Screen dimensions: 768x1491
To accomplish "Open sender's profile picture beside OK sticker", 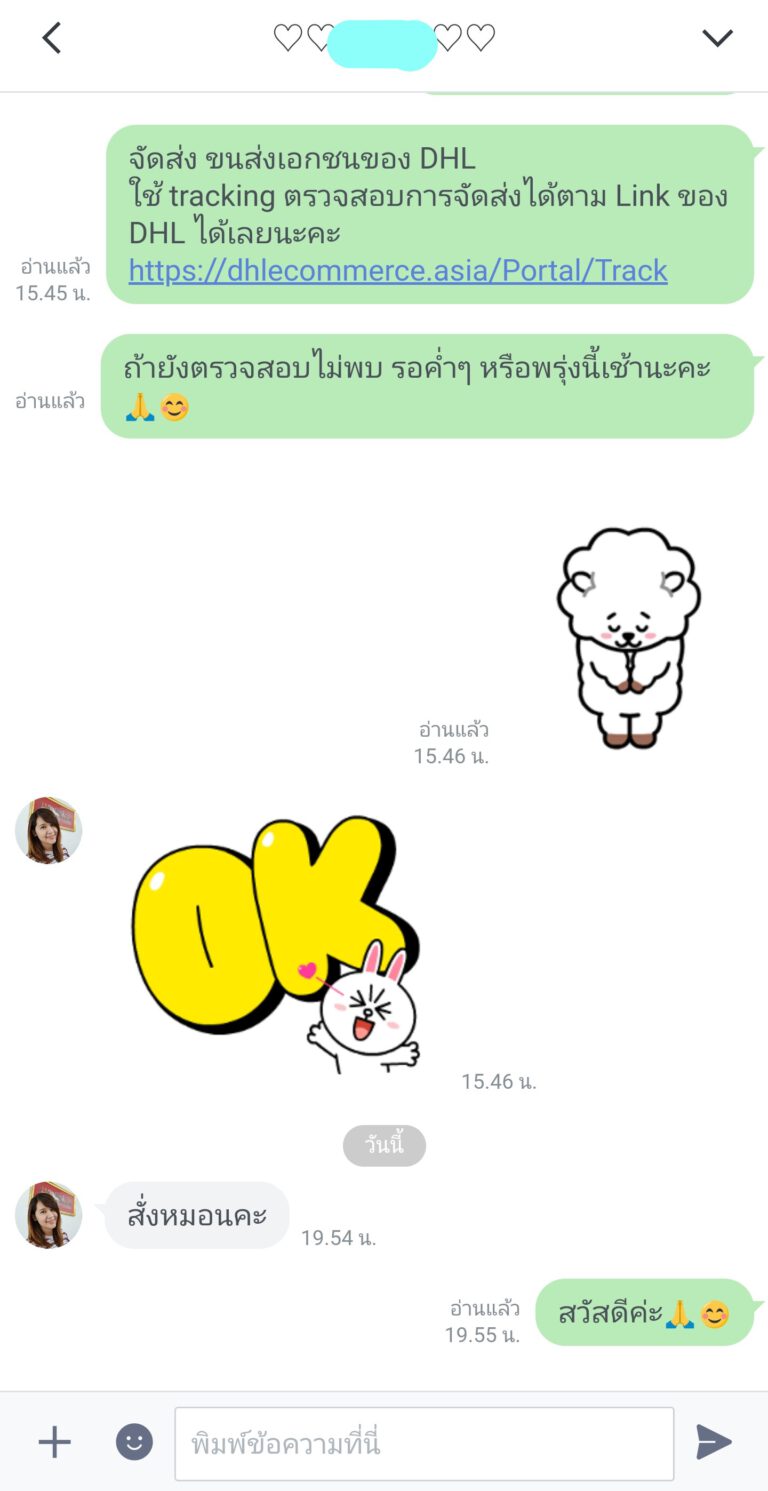I will point(48,830).
